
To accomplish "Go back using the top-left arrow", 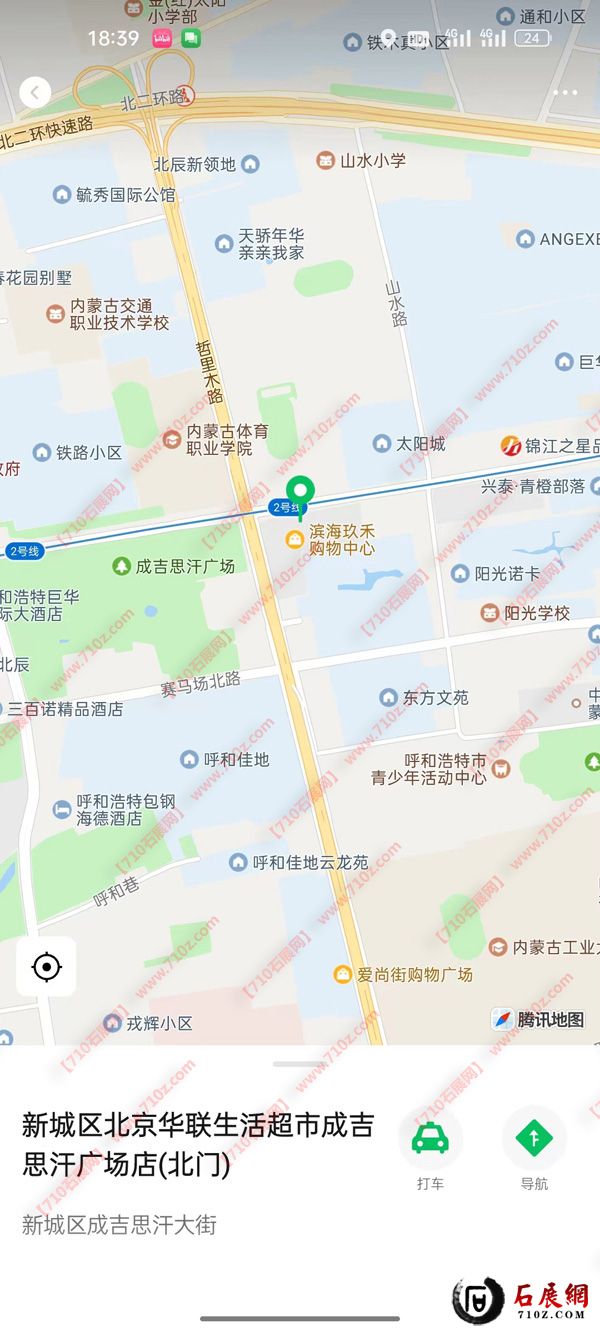I will (35, 93).
